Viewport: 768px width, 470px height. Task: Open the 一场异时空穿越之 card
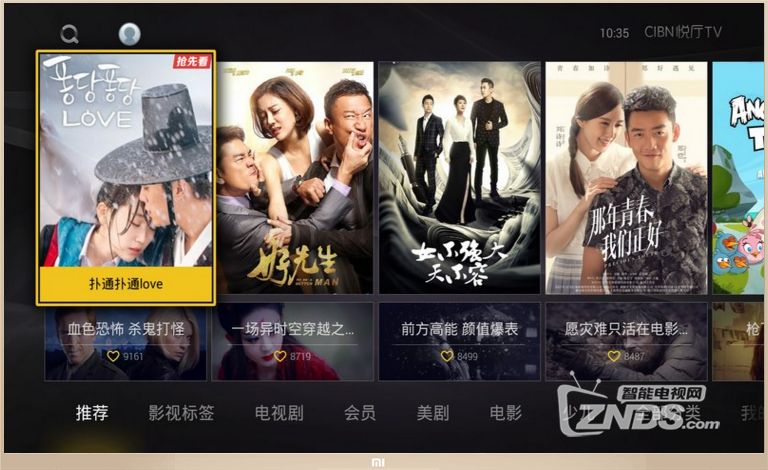[x=294, y=341]
